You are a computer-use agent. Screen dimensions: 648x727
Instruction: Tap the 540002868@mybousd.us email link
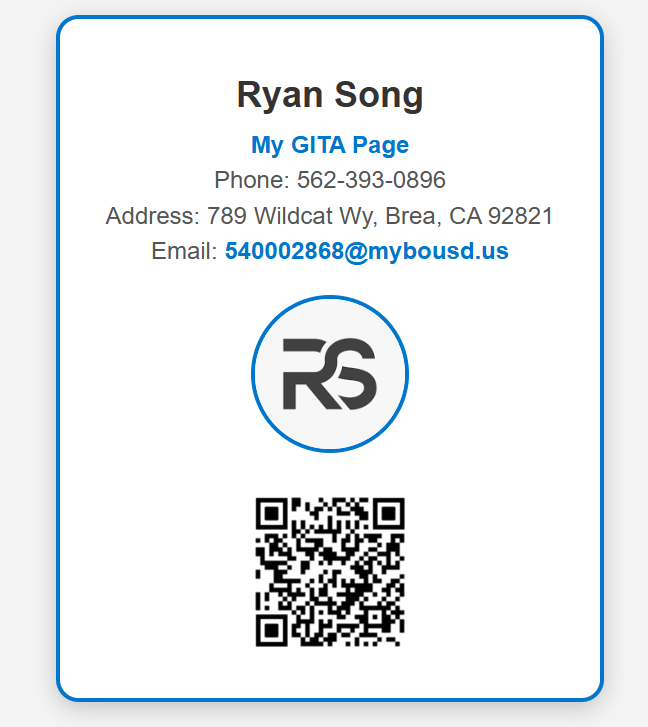(x=366, y=251)
